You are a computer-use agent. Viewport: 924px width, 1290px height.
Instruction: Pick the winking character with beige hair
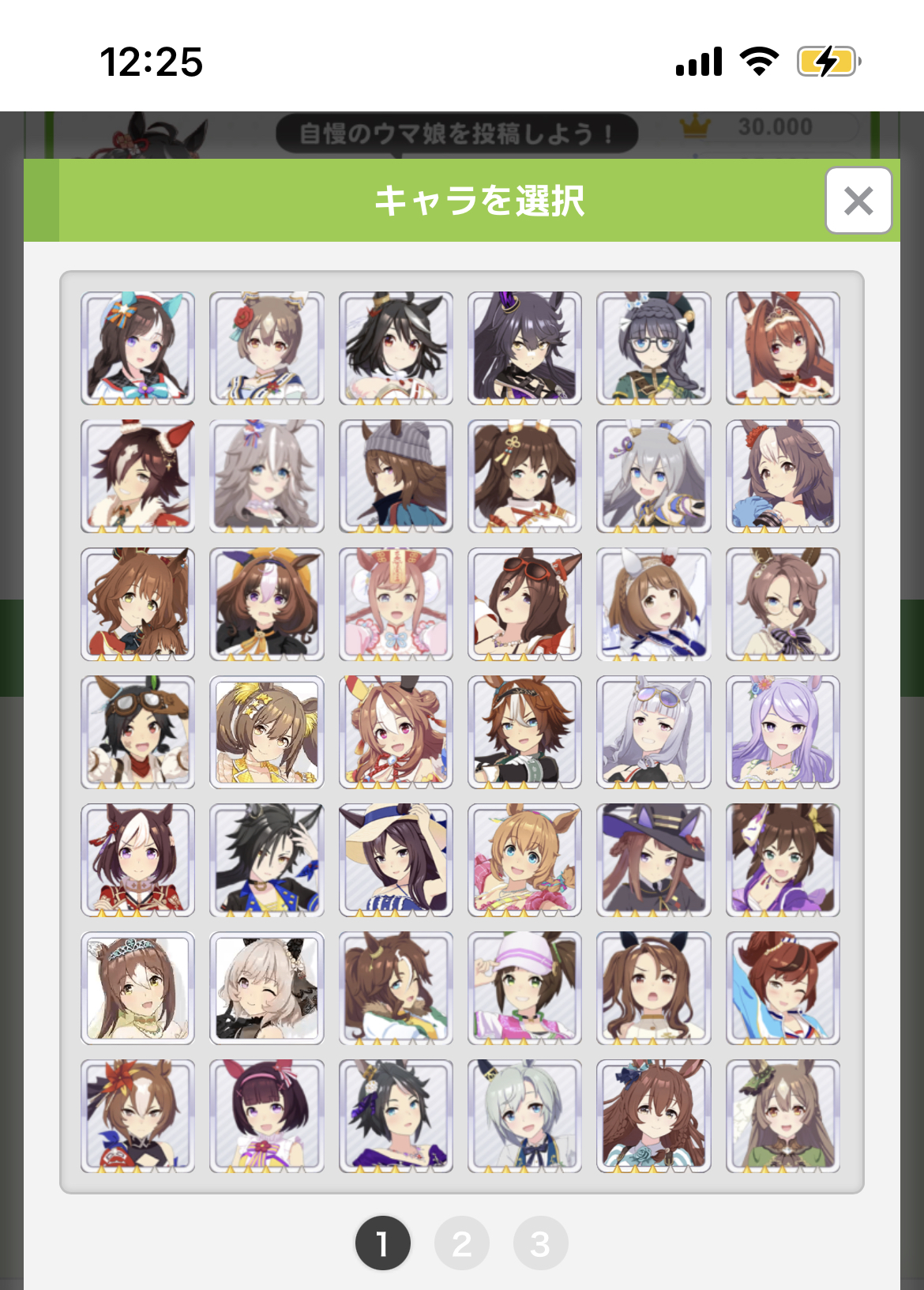(267, 988)
